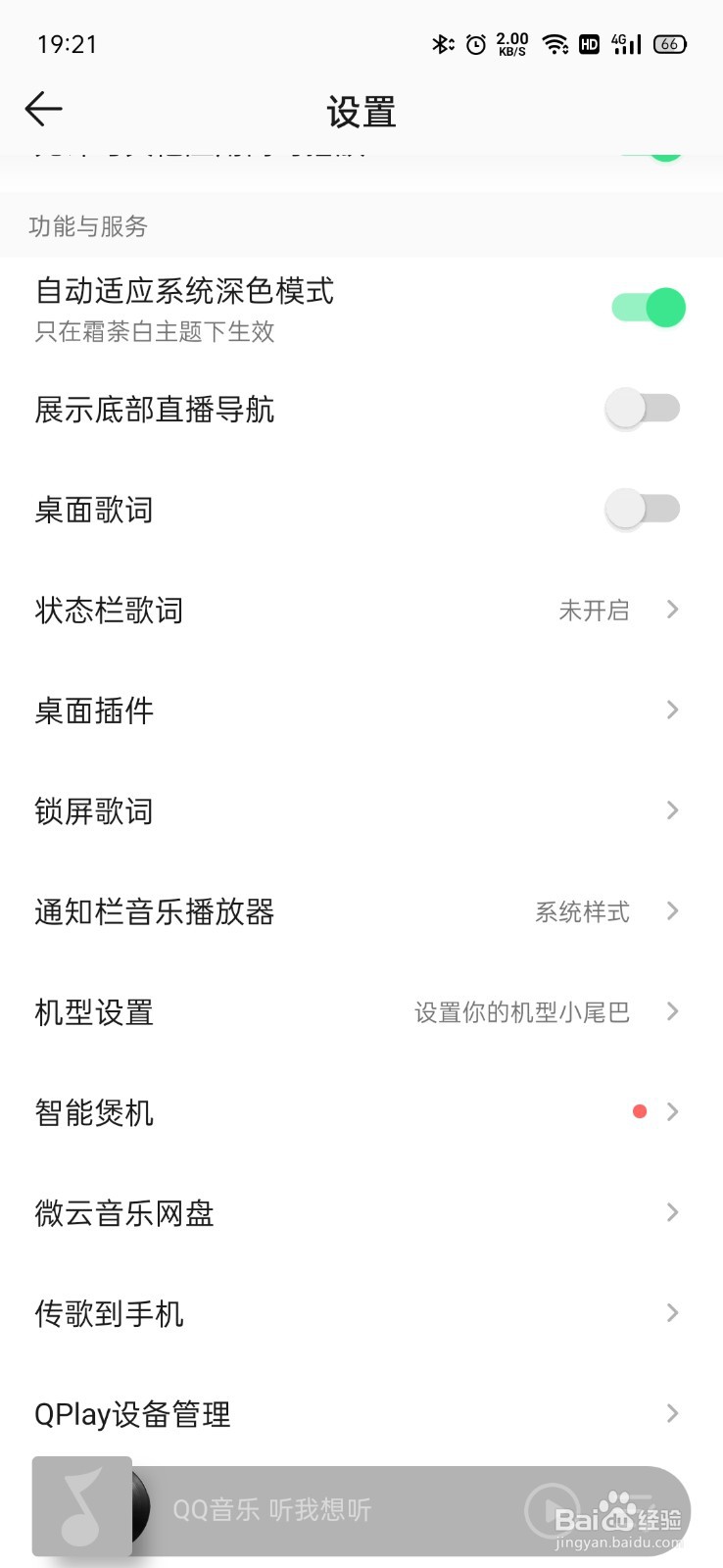Viewport: 723px width, 1568px height.
Task: Open QPlay设备管理
Action: click(361, 1414)
